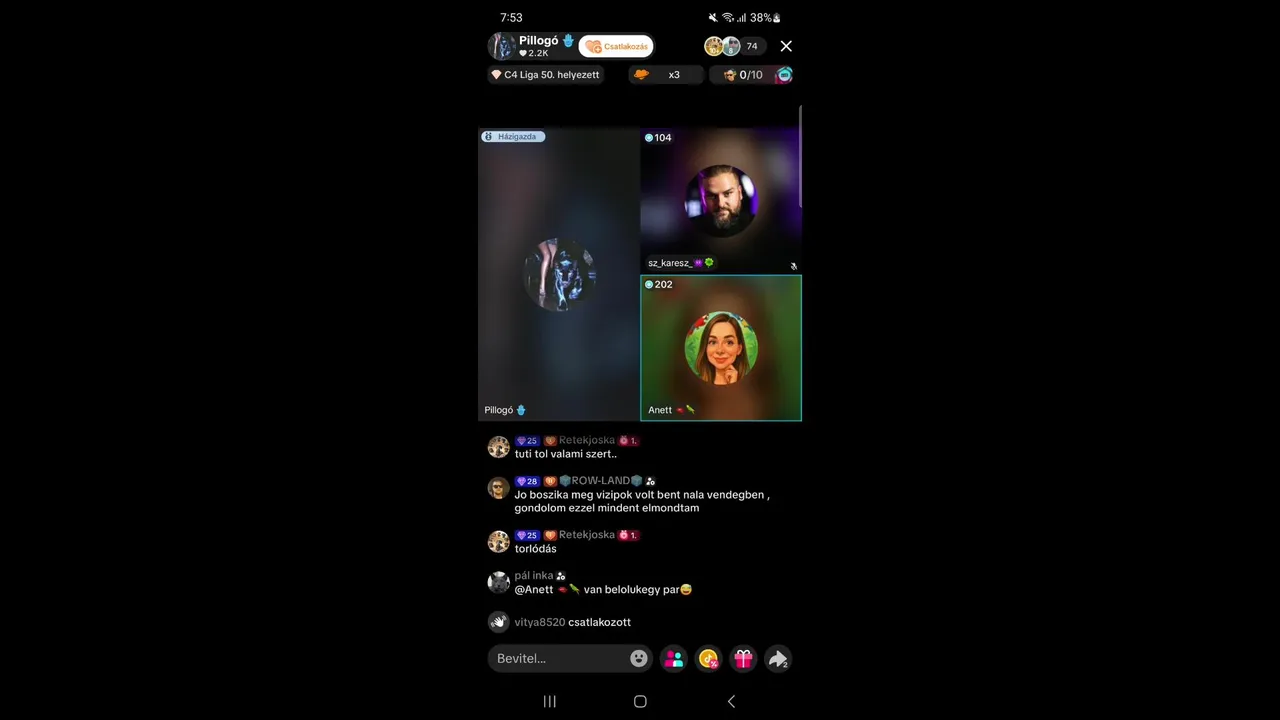Open the C4 Liga 50. helyezett ranking
This screenshot has height=720, width=1280.
pos(546,75)
